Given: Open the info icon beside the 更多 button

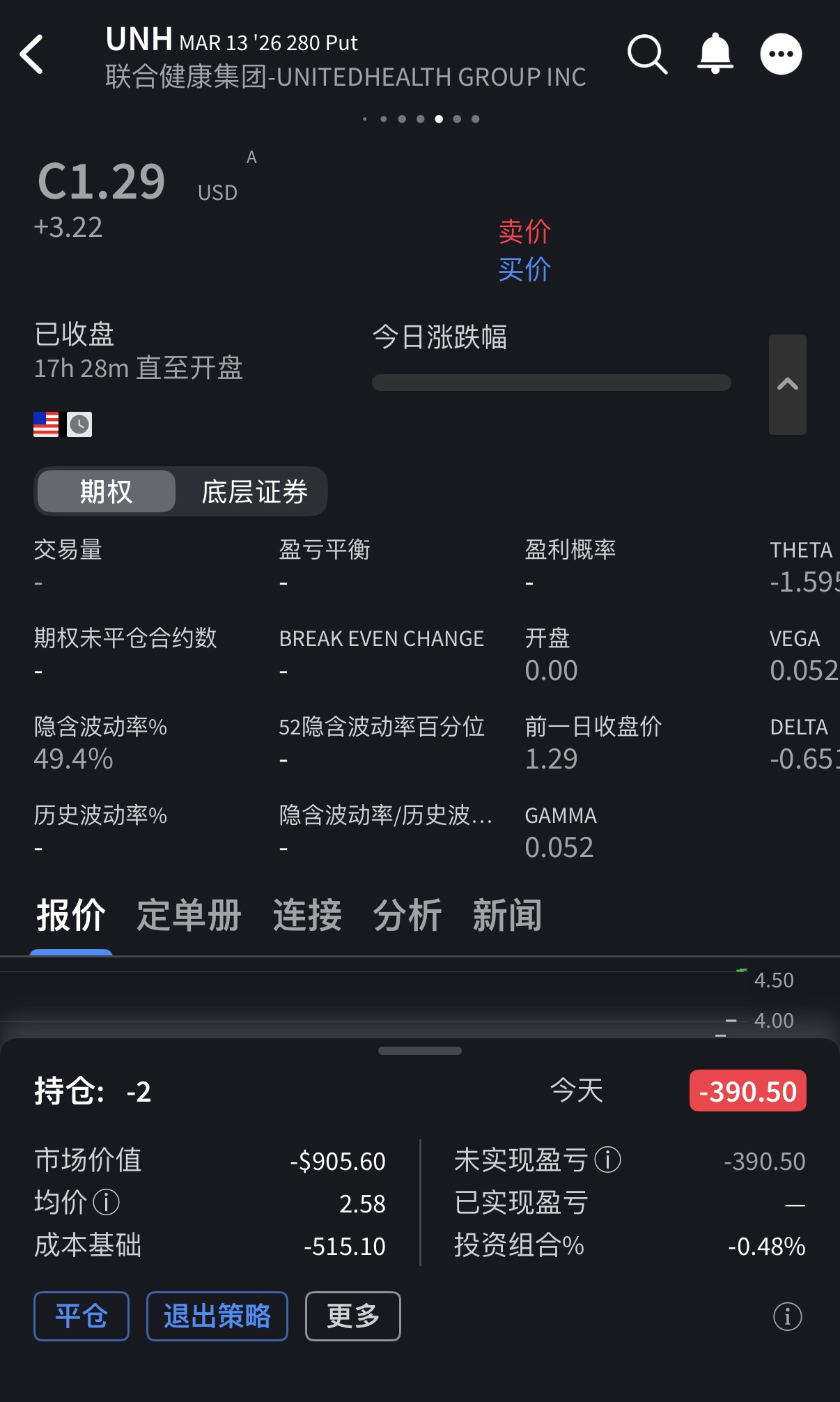Looking at the screenshot, I should 787,1316.
